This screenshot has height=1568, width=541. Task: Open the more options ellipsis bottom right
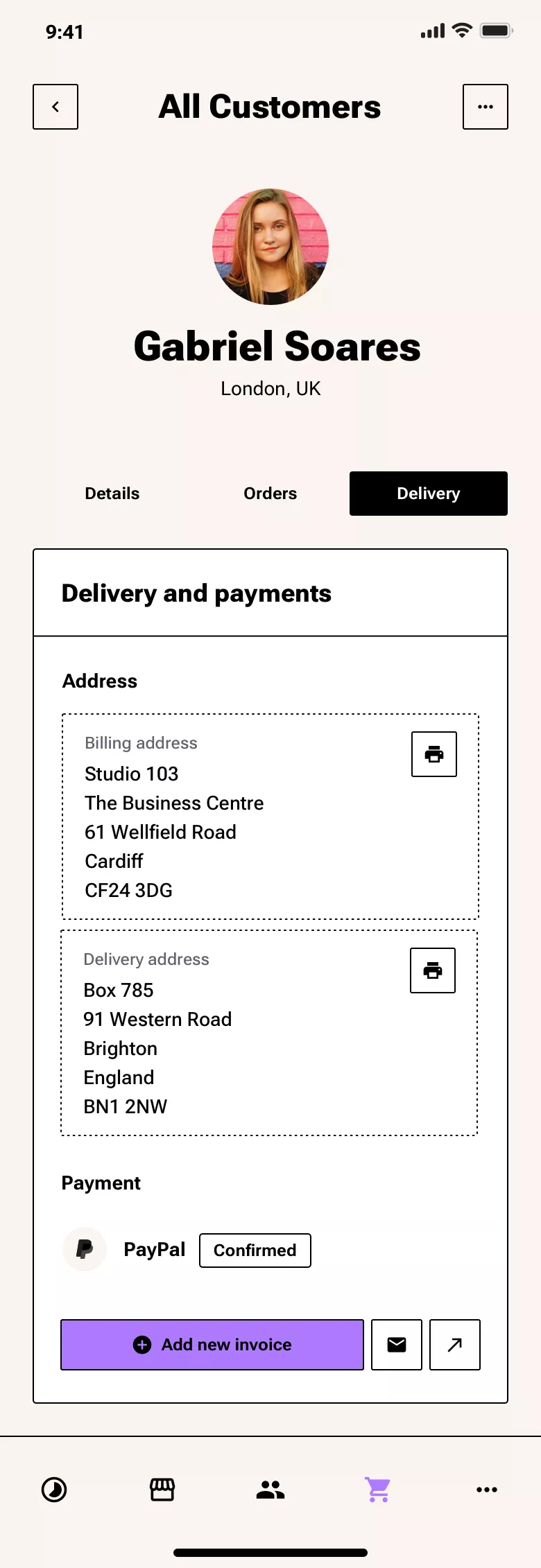(x=487, y=1489)
